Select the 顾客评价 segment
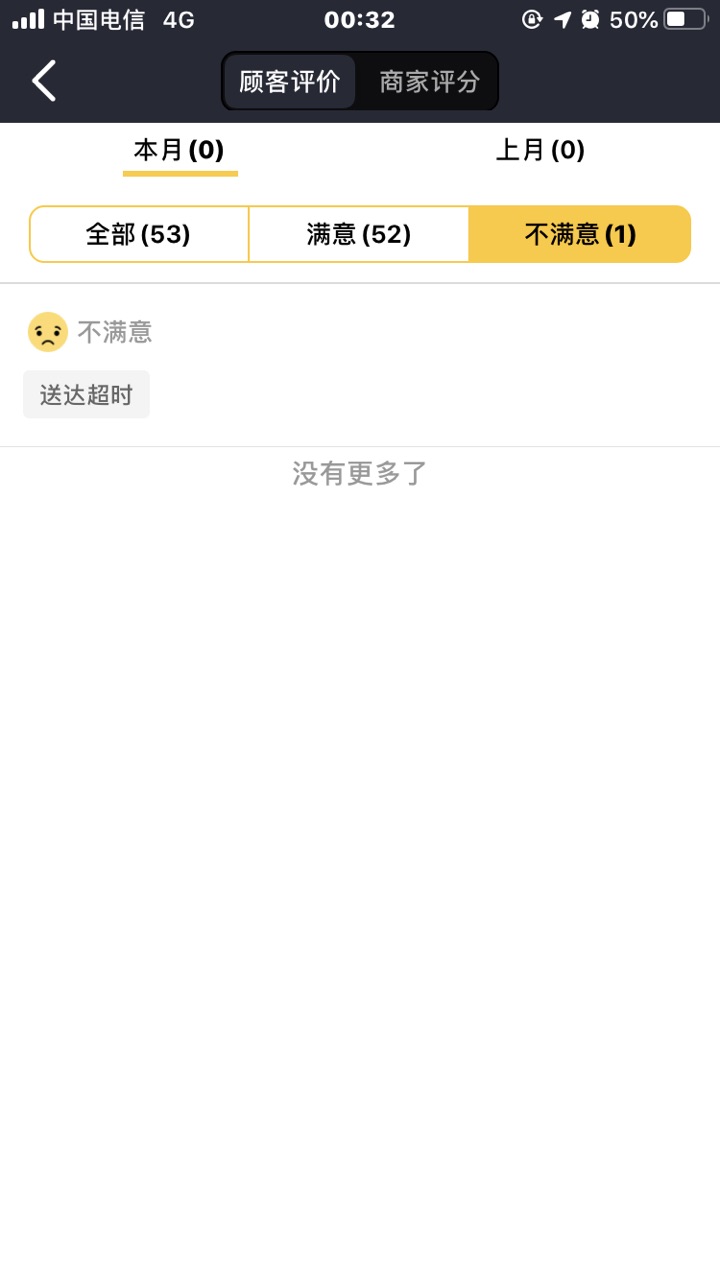Viewport: 720px width, 1280px height. point(290,81)
